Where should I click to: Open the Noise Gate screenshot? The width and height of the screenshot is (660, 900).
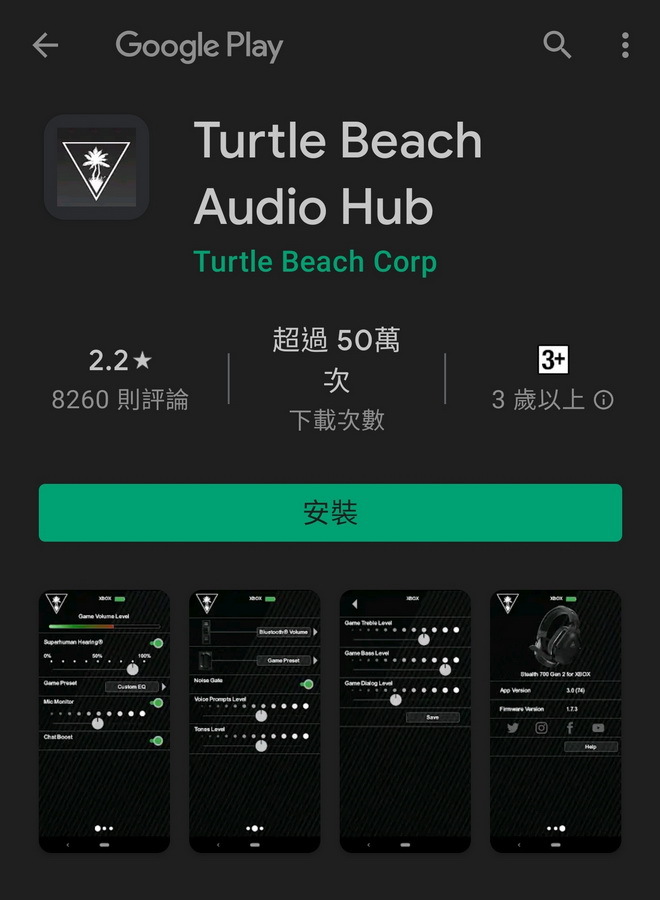pyautogui.click(x=254, y=720)
